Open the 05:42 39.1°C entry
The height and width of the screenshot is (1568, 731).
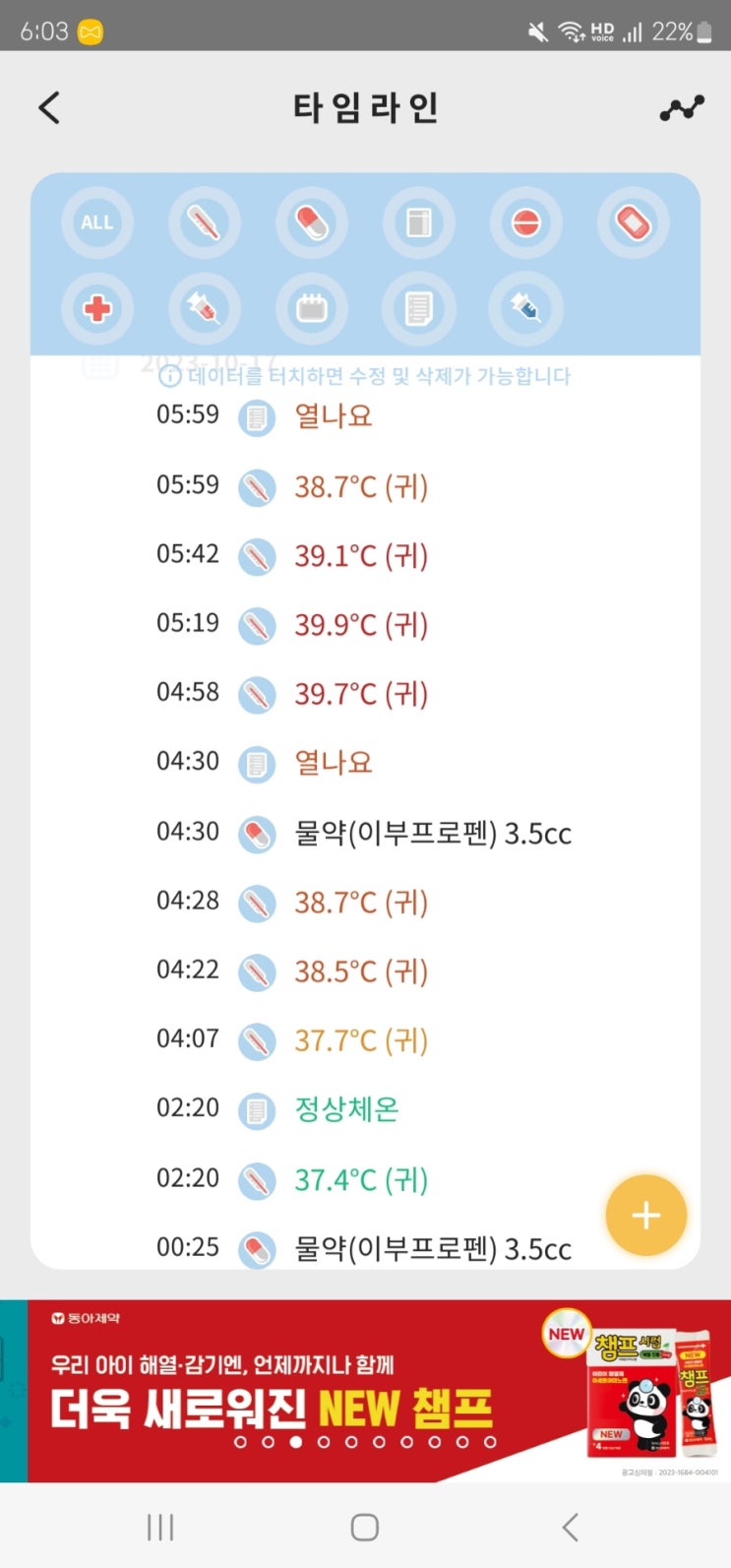[x=365, y=555]
